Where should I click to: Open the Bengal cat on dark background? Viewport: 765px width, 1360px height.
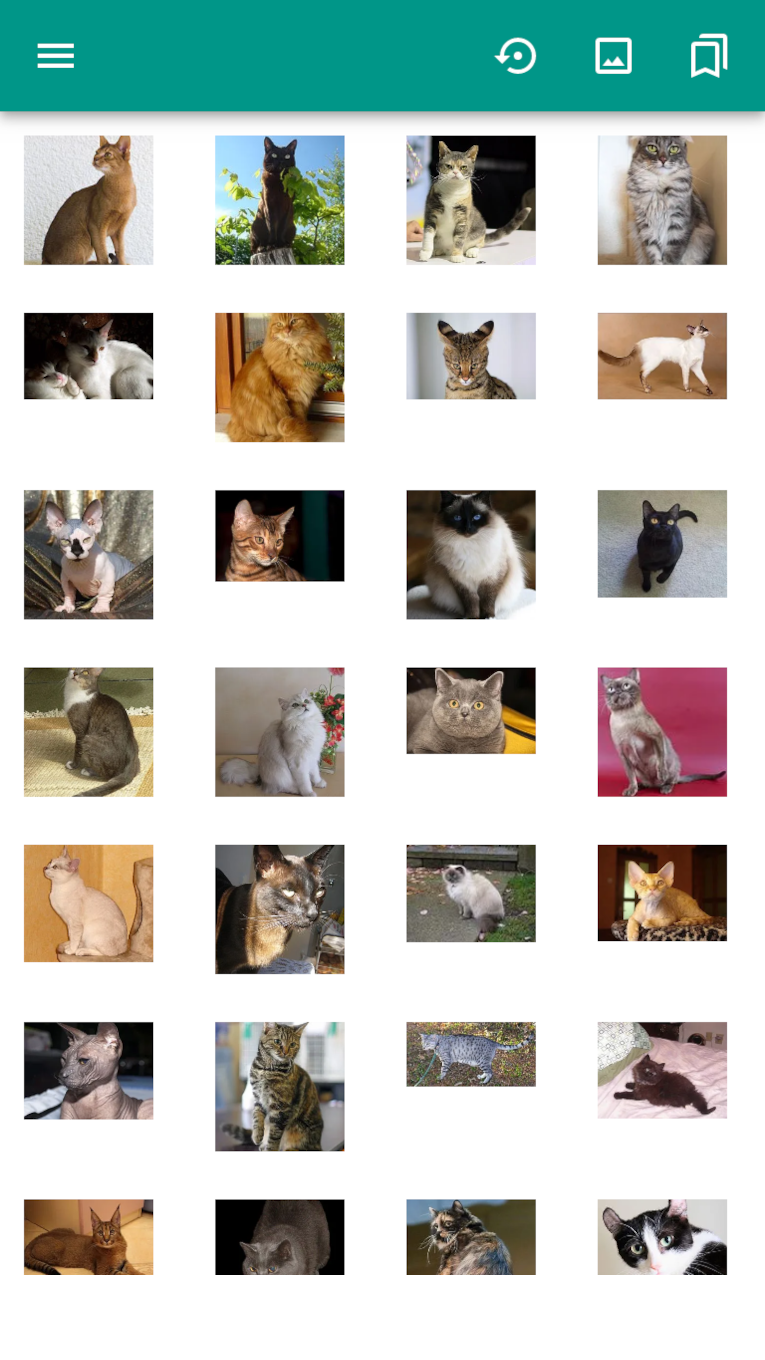click(x=280, y=536)
